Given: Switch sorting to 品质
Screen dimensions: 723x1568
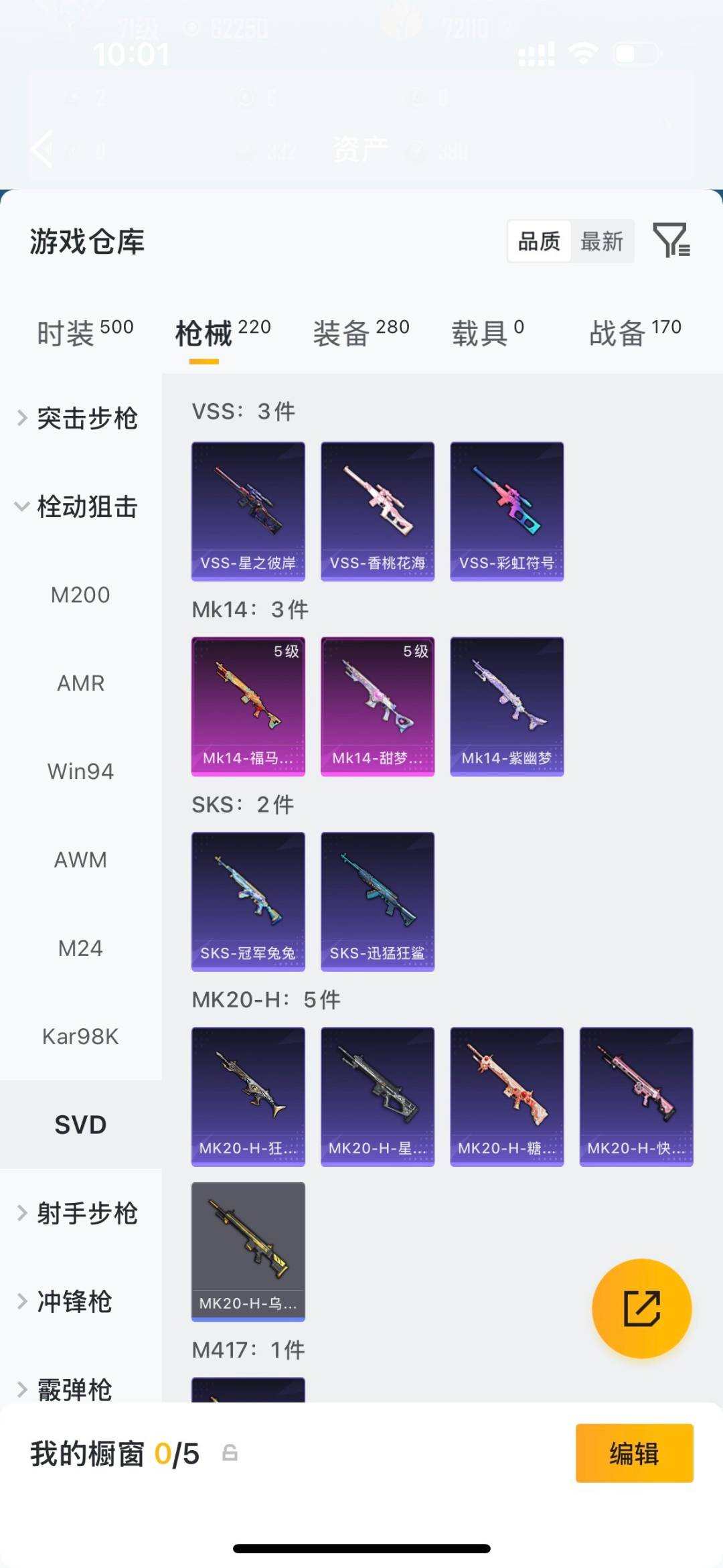Looking at the screenshot, I should point(540,242).
